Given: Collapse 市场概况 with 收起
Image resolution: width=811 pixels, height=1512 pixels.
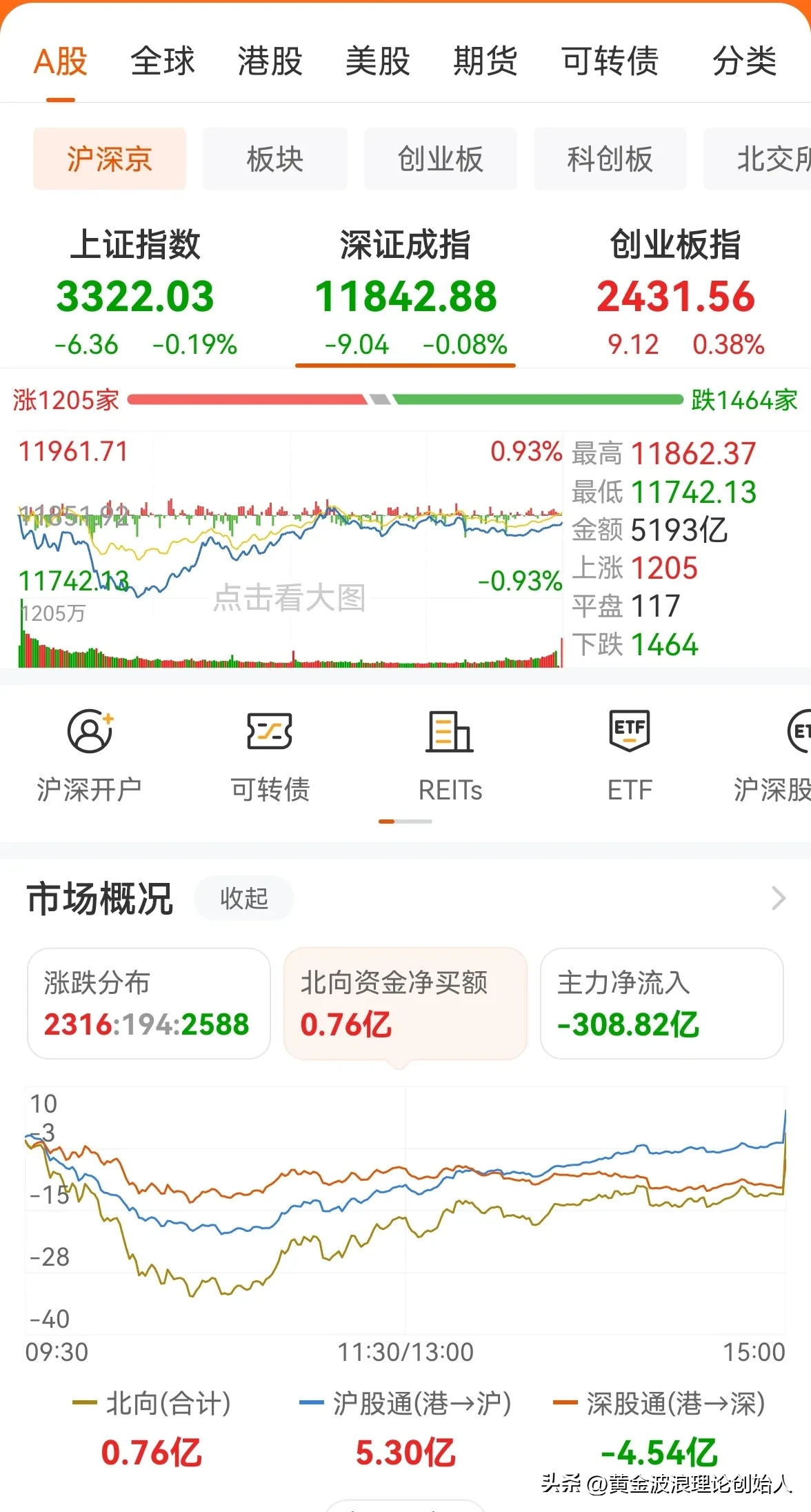Looking at the screenshot, I should 244,898.
